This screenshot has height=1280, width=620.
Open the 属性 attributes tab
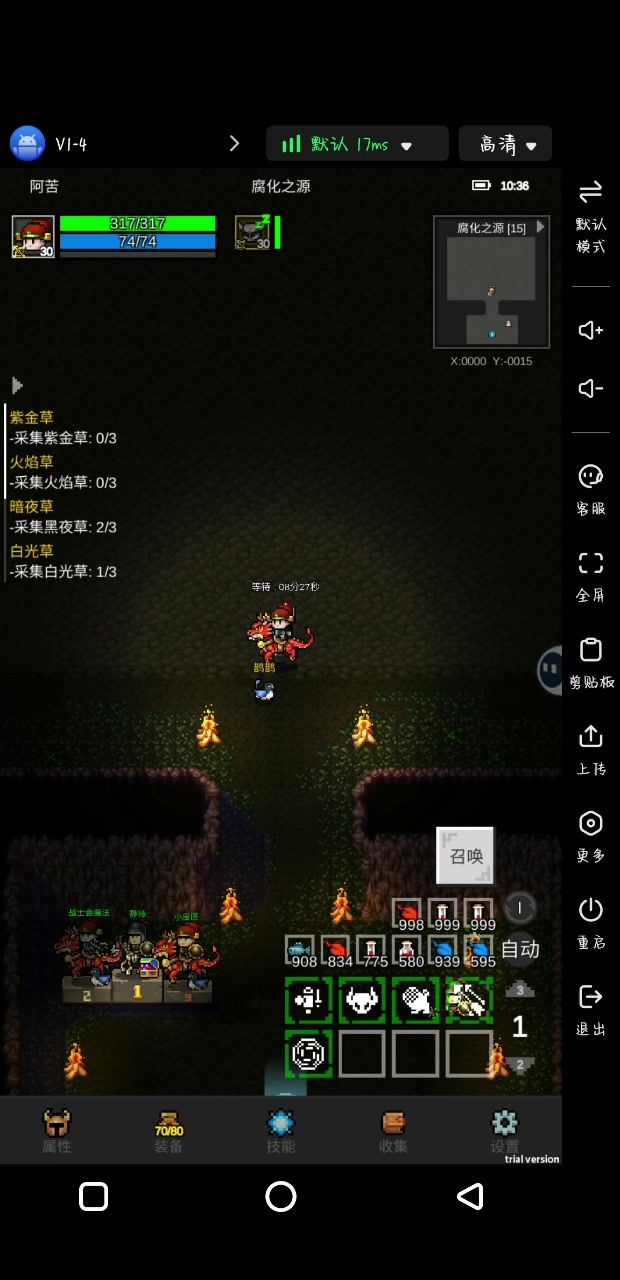pyautogui.click(x=57, y=1131)
